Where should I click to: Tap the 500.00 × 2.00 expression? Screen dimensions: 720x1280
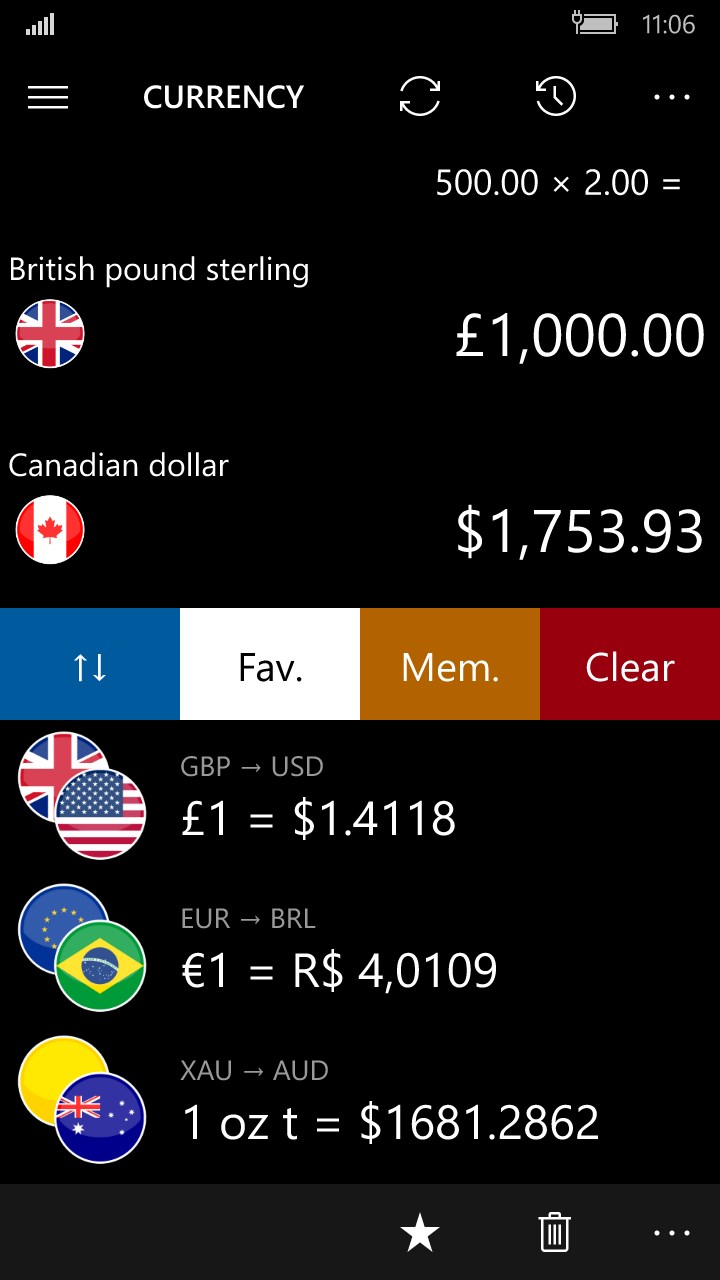point(557,182)
